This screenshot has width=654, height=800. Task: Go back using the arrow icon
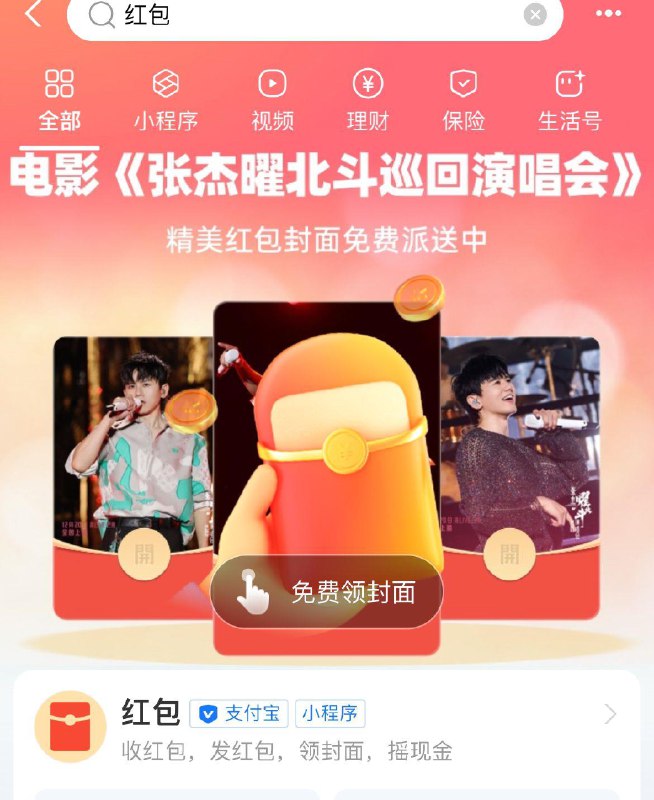tap(33, 14)
